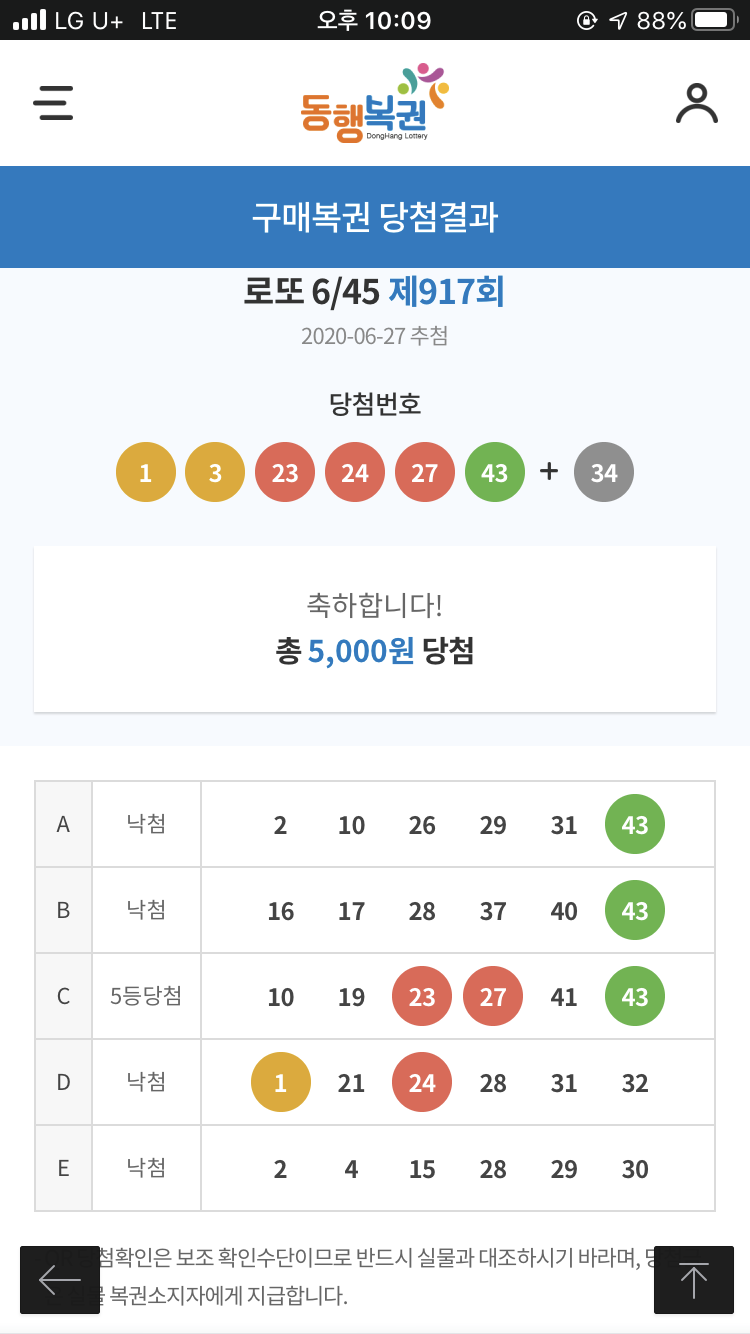The image size is (750, 1334).
Task: Open the user profile icon
Action: 696,103
